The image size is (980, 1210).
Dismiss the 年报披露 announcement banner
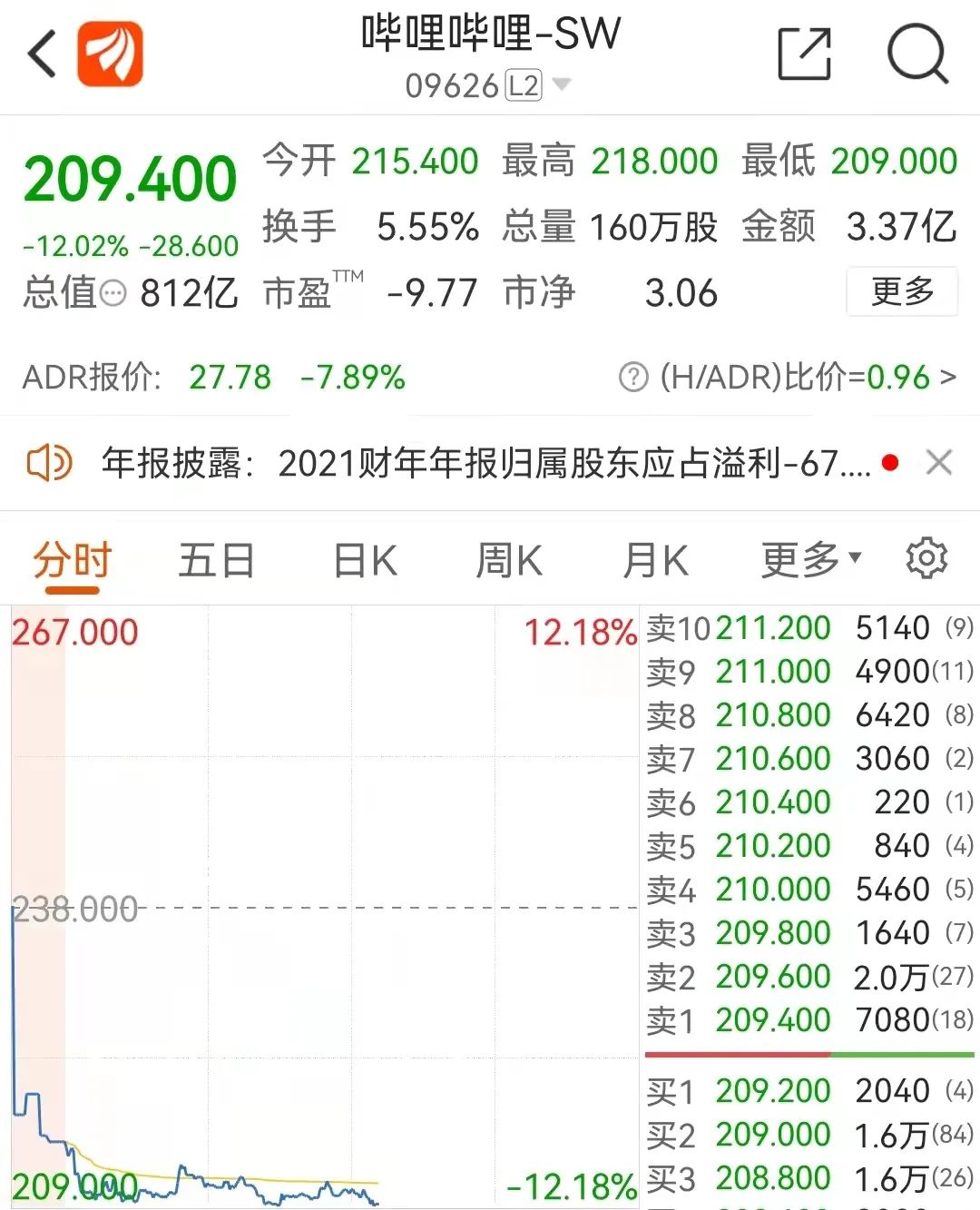click(939, 463)
